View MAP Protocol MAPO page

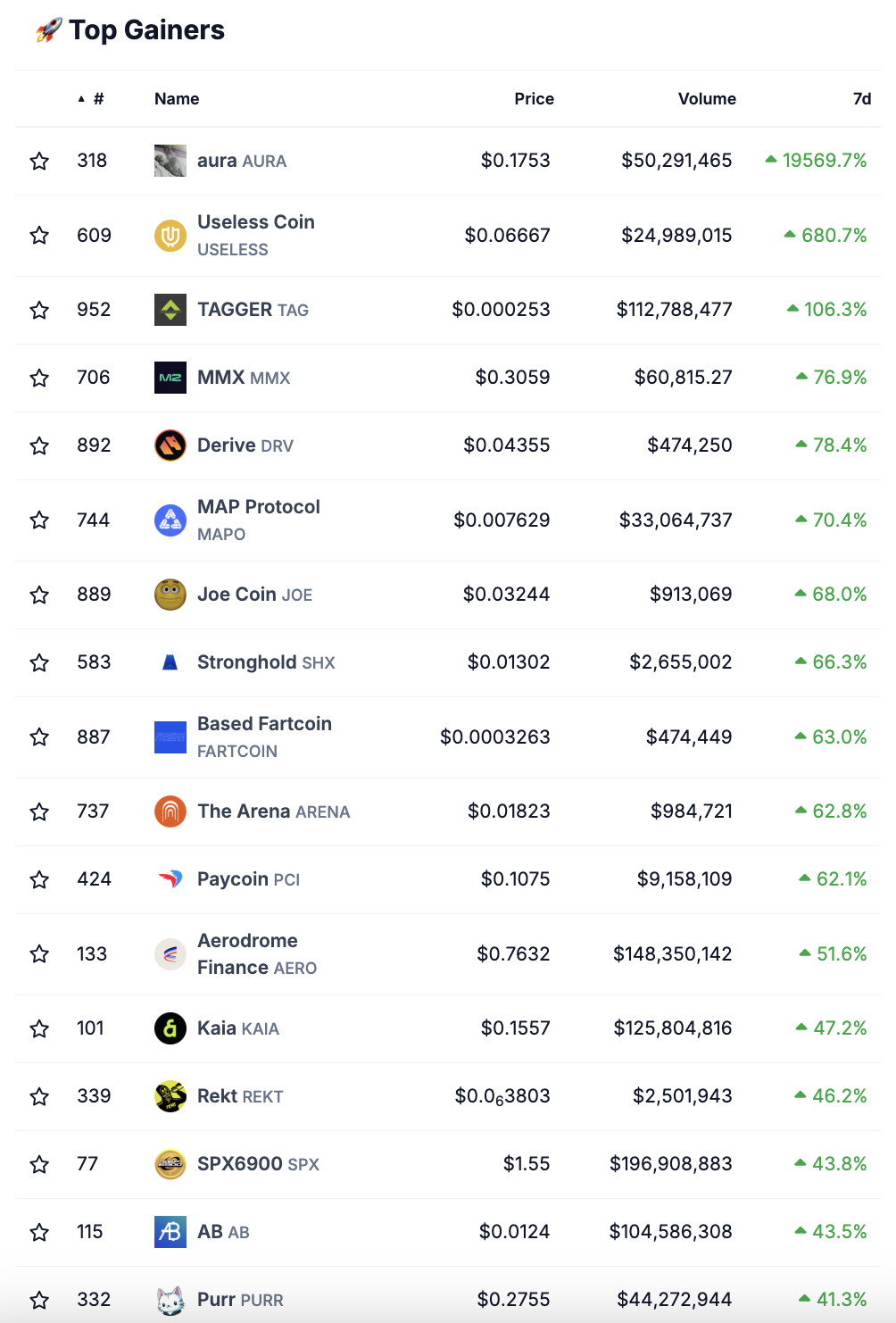click(x=258, y=507)
